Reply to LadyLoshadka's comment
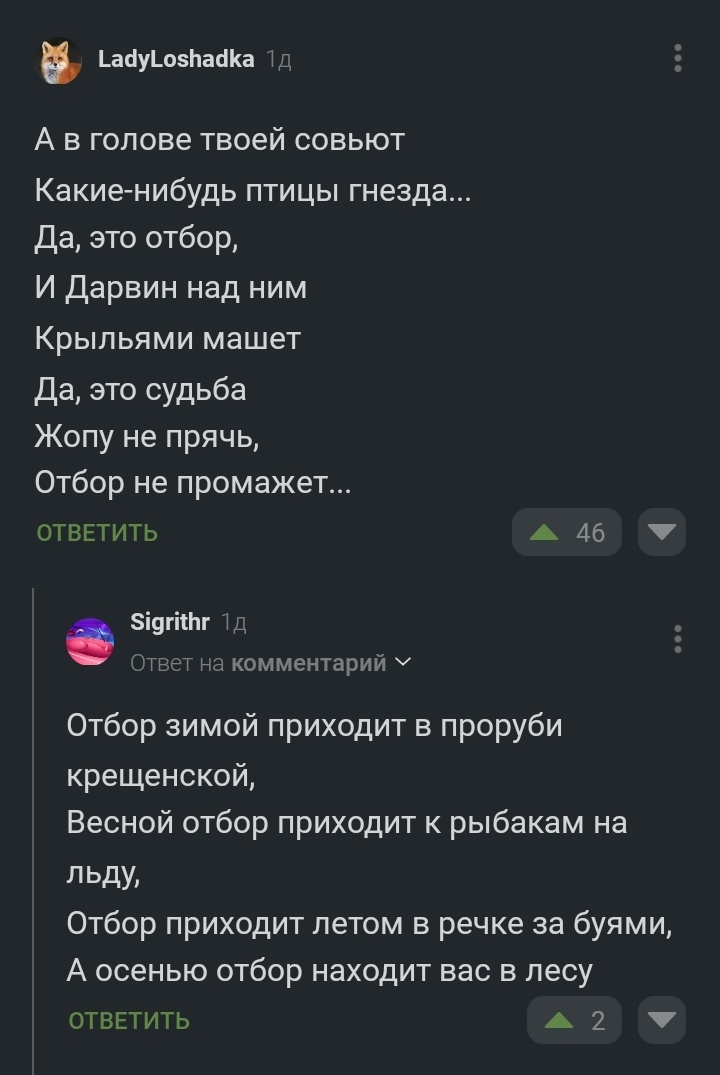The height and width of the screenshot is (1075, 720). 97,532
